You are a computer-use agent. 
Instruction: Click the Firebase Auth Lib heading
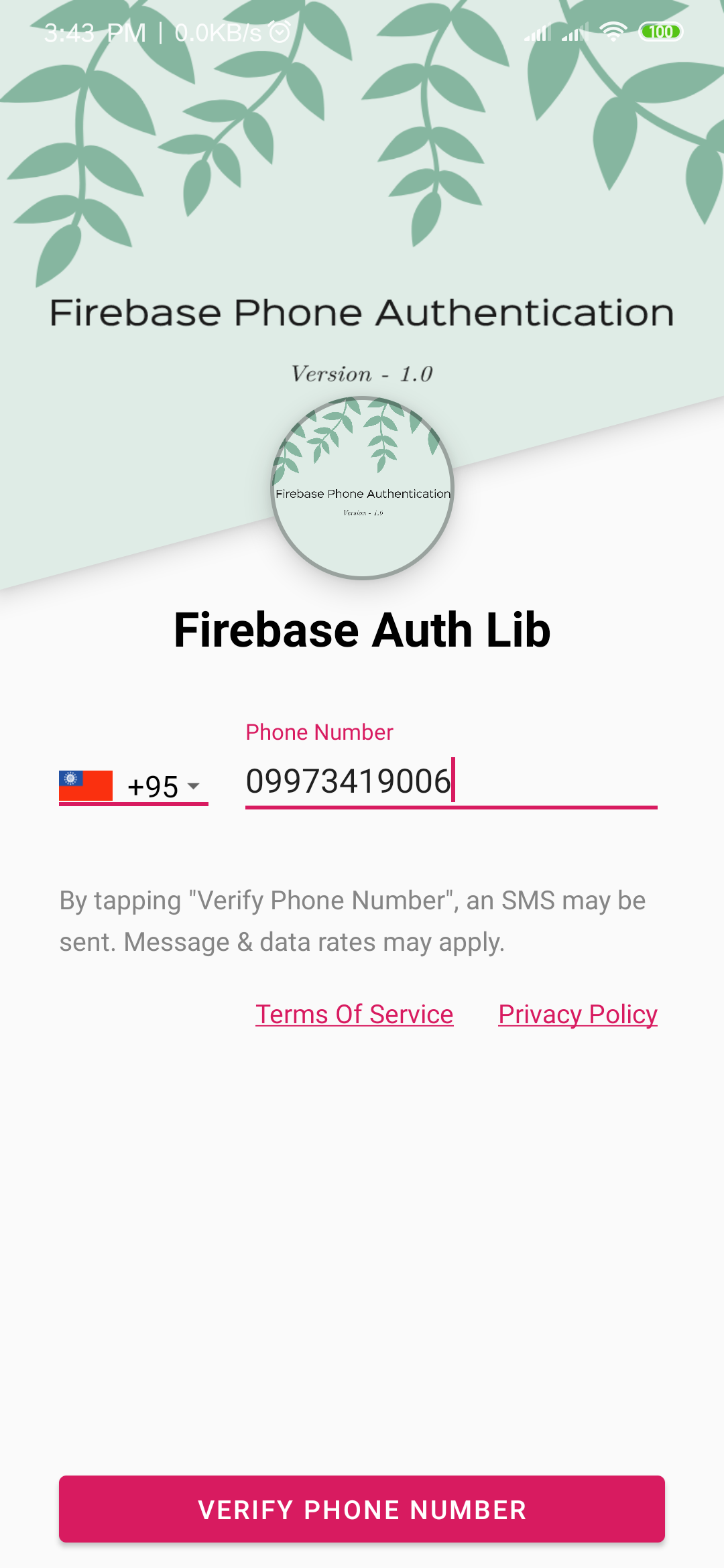tap(362, 629)
